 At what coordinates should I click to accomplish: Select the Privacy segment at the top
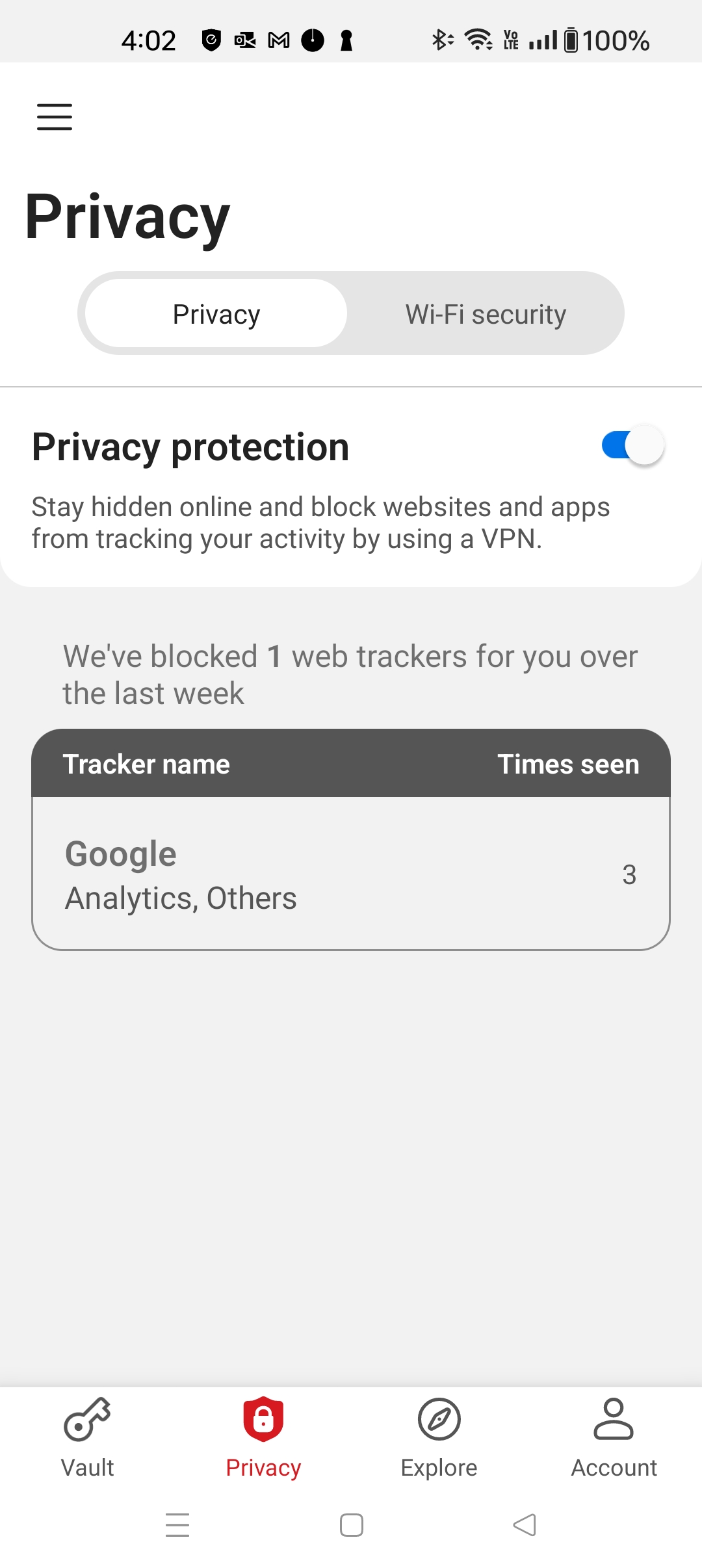point(216,315)
